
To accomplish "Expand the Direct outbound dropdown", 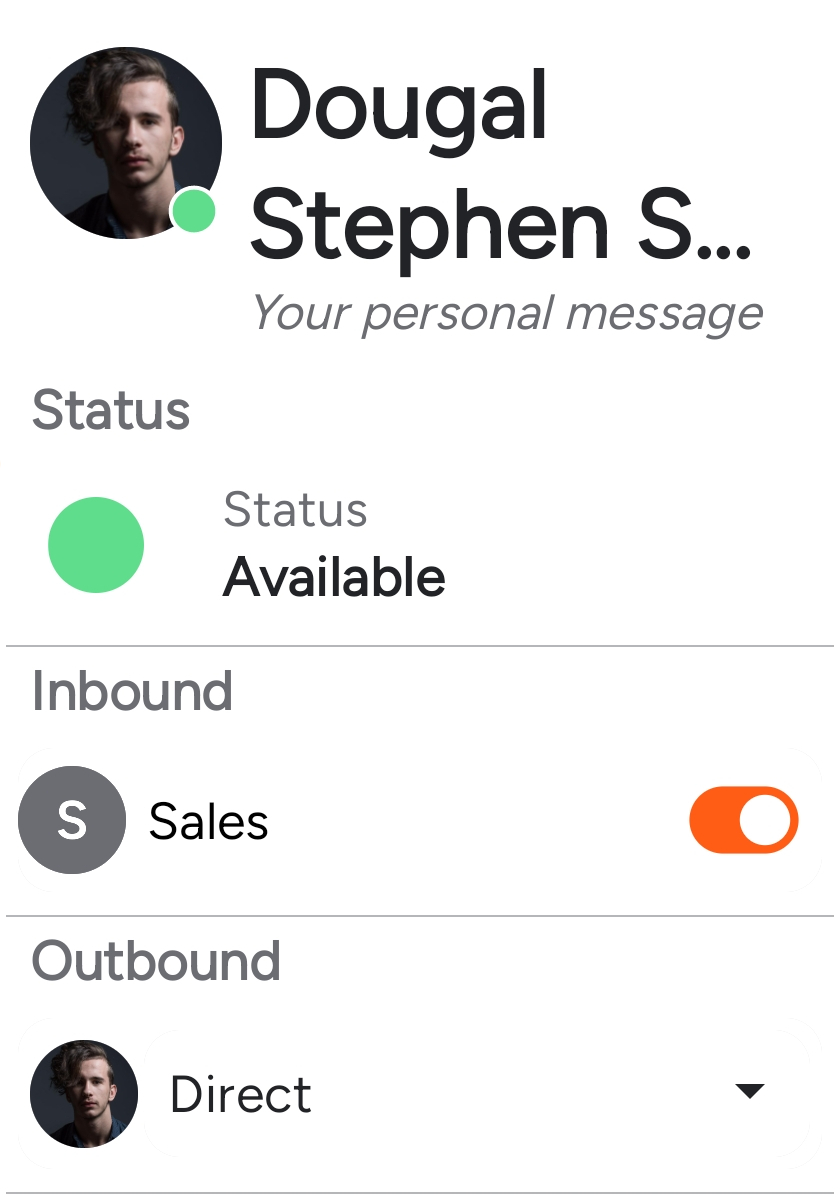I will coord(749,1091).
